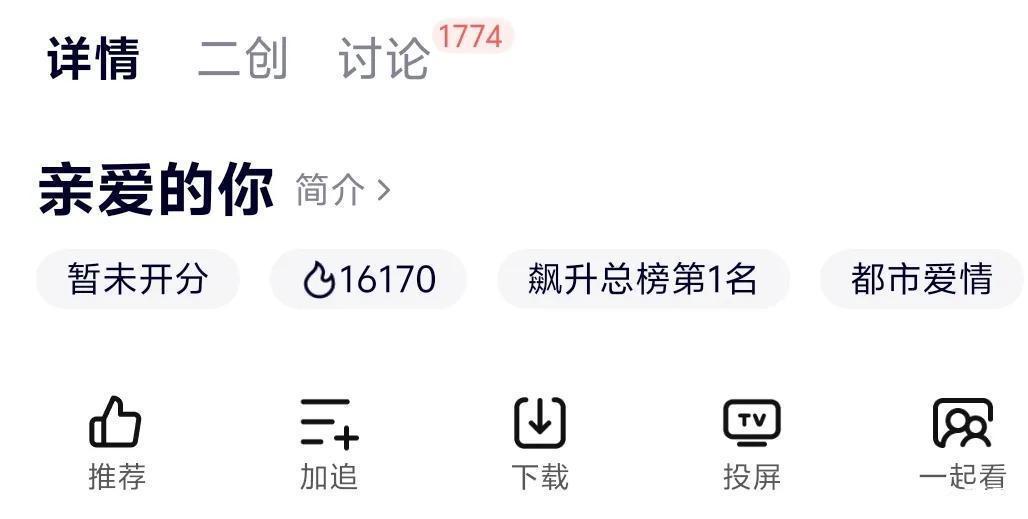
Task: Switch to the 二创 tab
Action: point(243,58)
